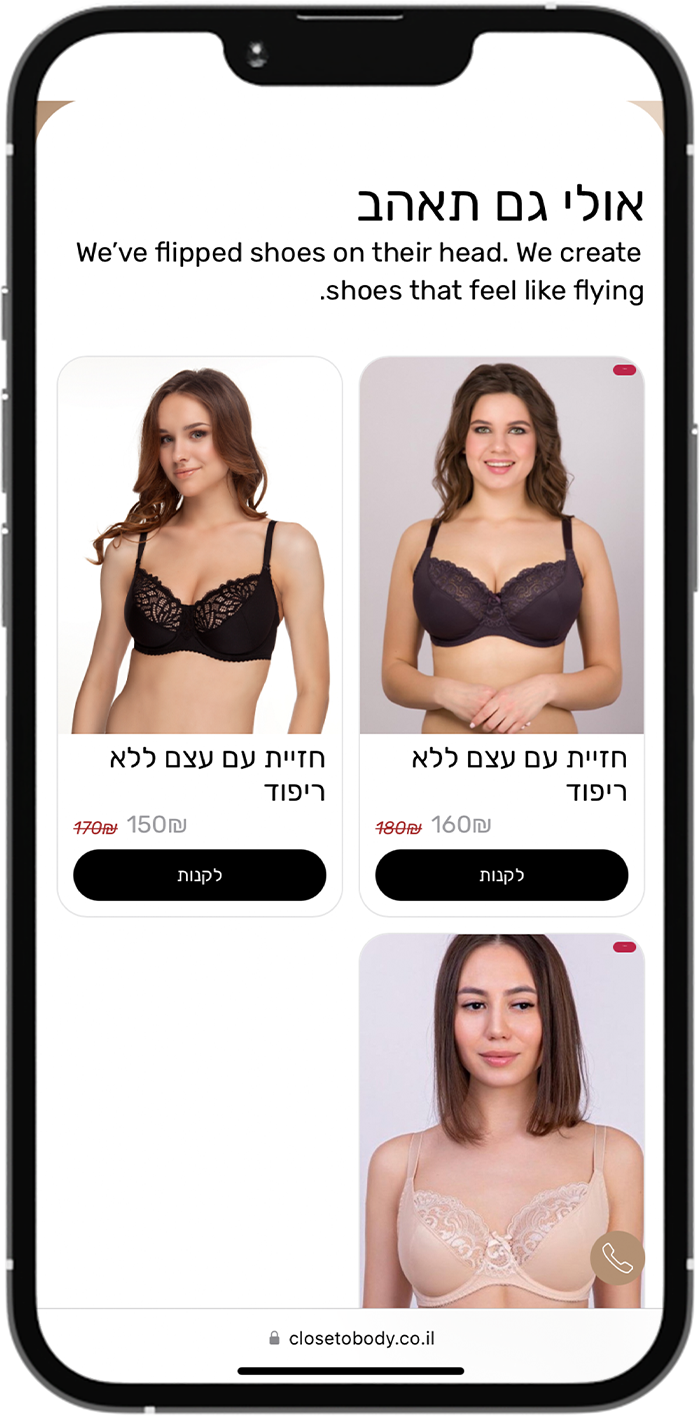700x1416 pixels.
Task: Tap לקנות on the 160₪ bra card
Action: [x=501, y=875]
